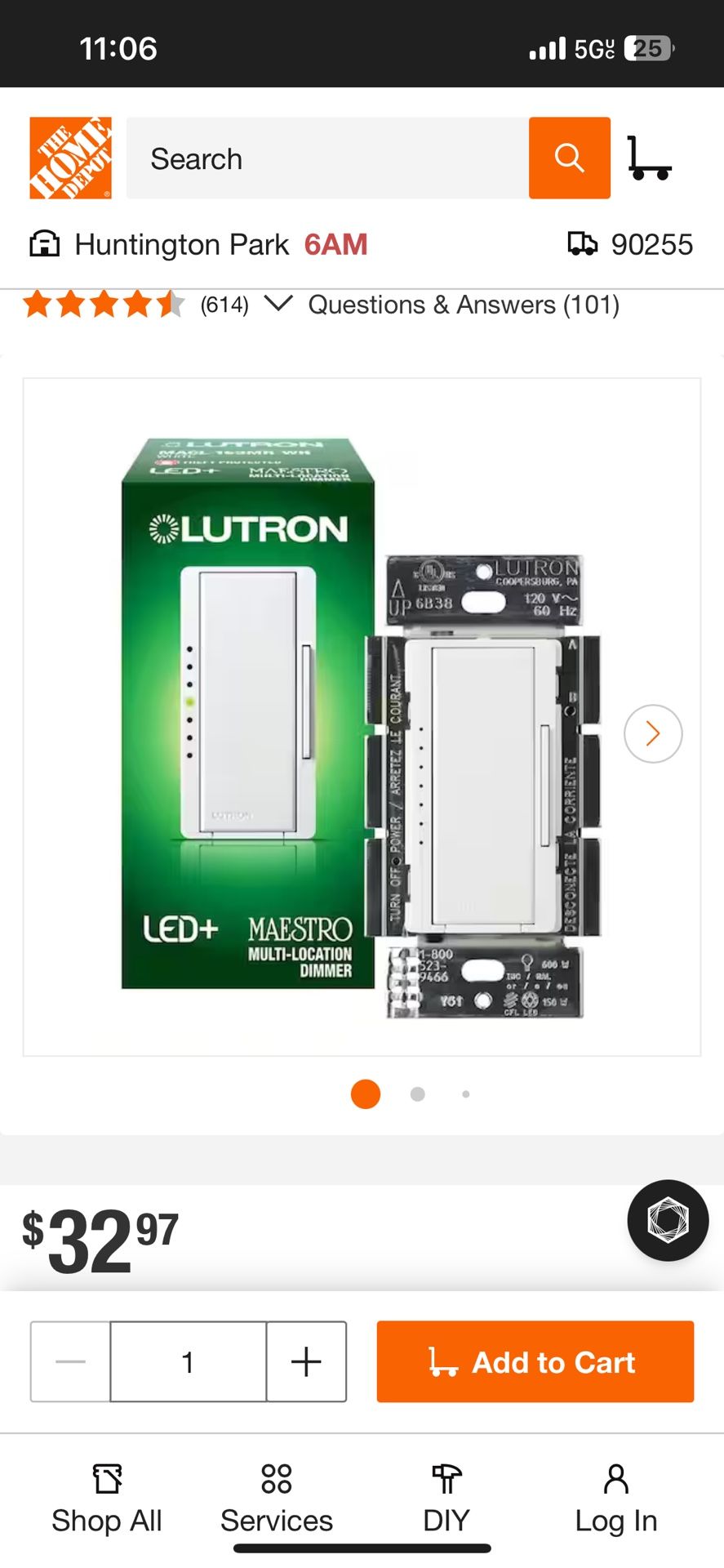Select the second carousel dot

pyautogui.click(x=416, y=1094)
